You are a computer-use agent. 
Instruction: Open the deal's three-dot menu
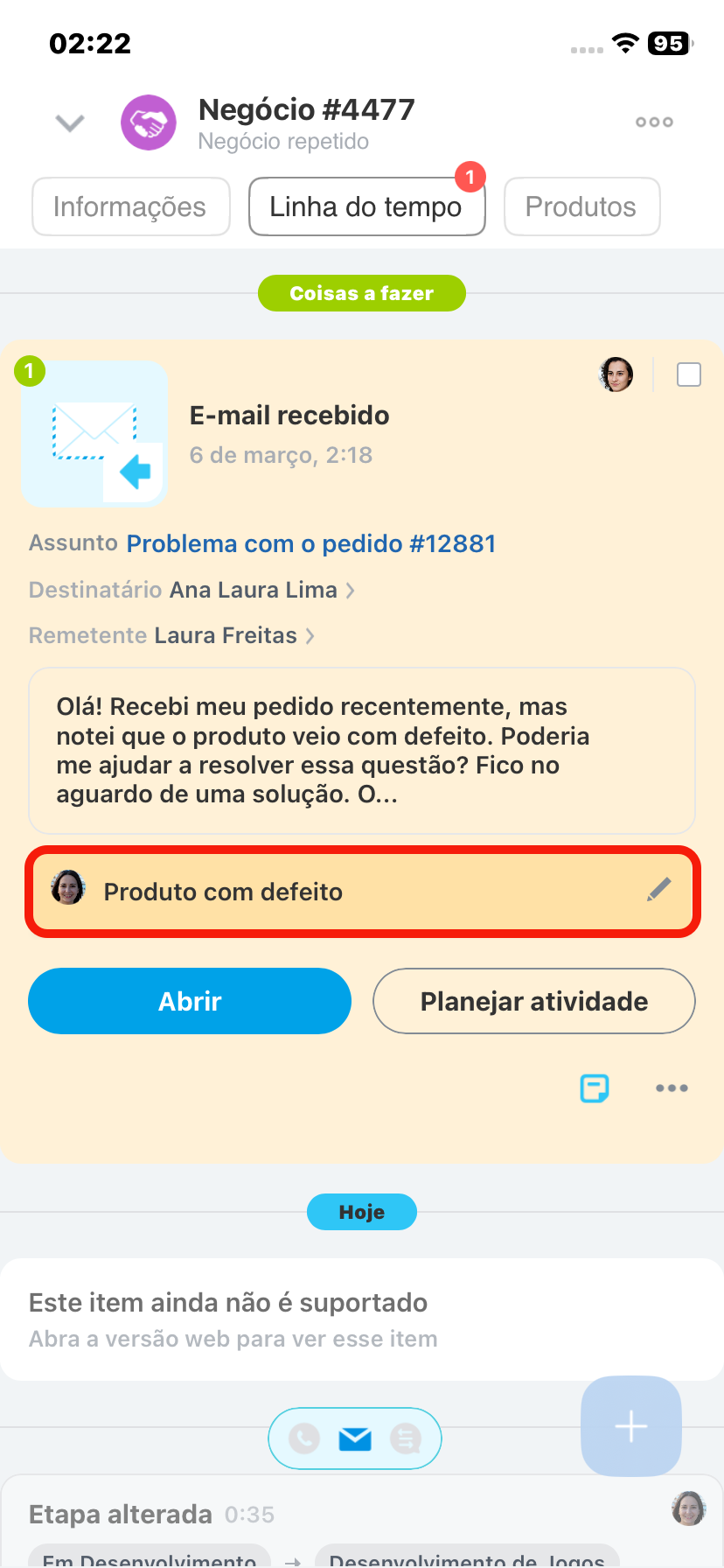click(x=654, y=122)
